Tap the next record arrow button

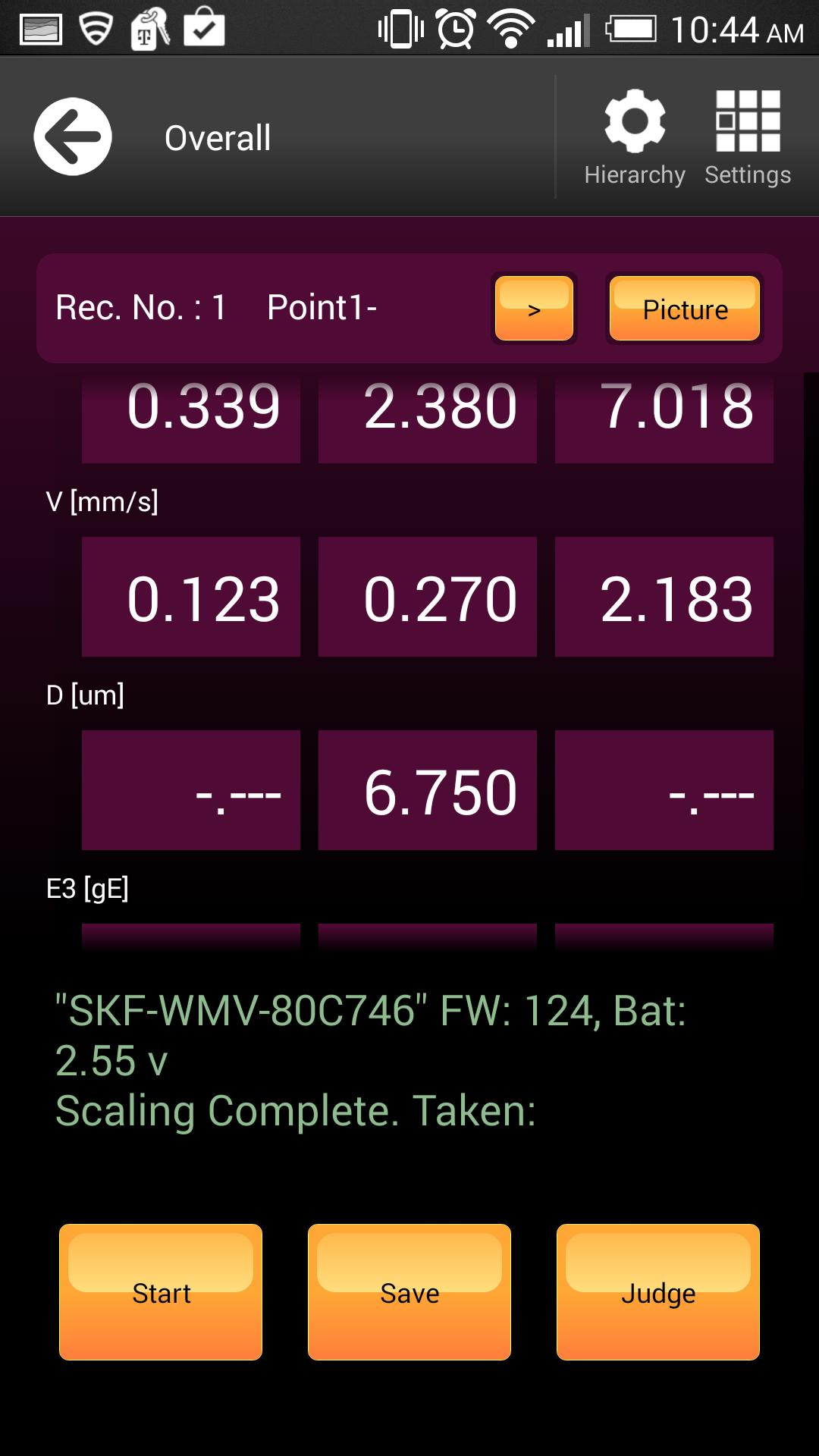tap(534, 309)
